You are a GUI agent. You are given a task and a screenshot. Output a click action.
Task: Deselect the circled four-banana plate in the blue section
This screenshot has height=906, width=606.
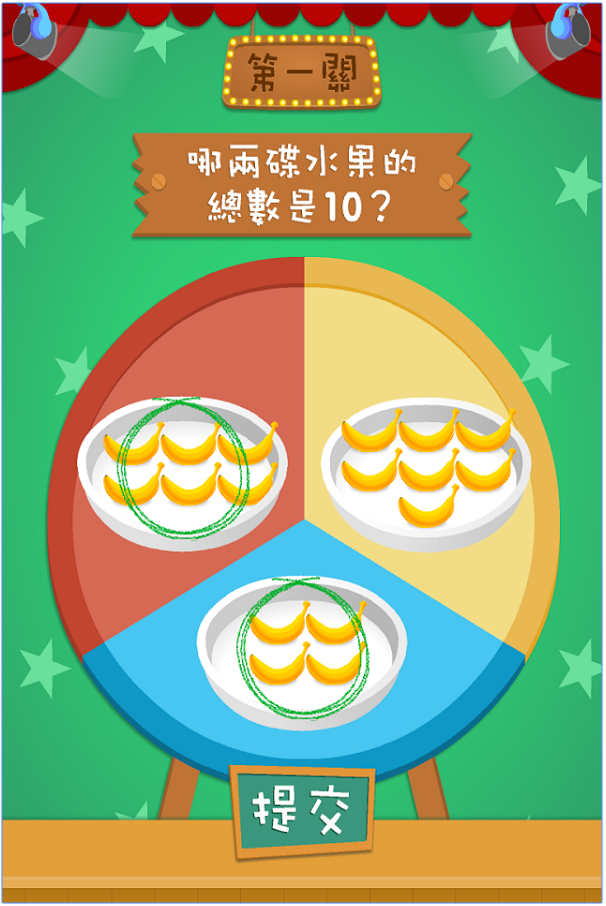point(301,645)
